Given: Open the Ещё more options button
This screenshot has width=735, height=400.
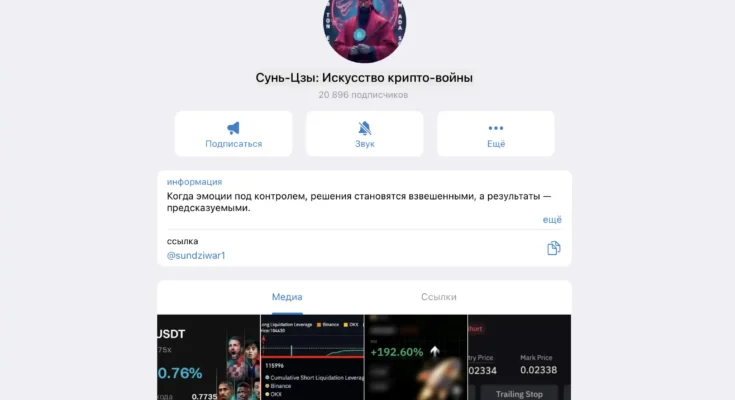Looking at the screenshot, I should [x=495, y=134].
